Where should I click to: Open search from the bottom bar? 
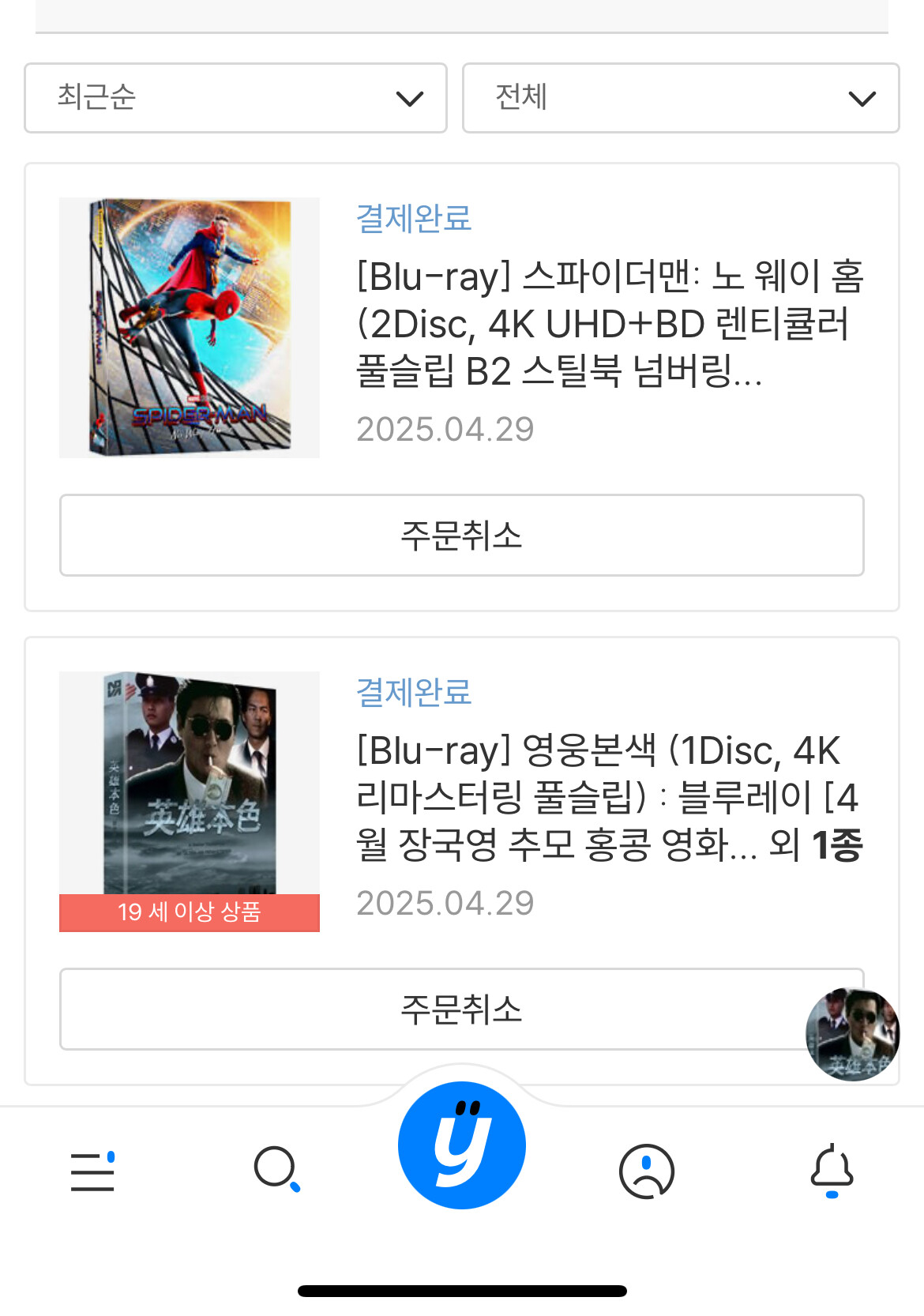pos(276,1169)
